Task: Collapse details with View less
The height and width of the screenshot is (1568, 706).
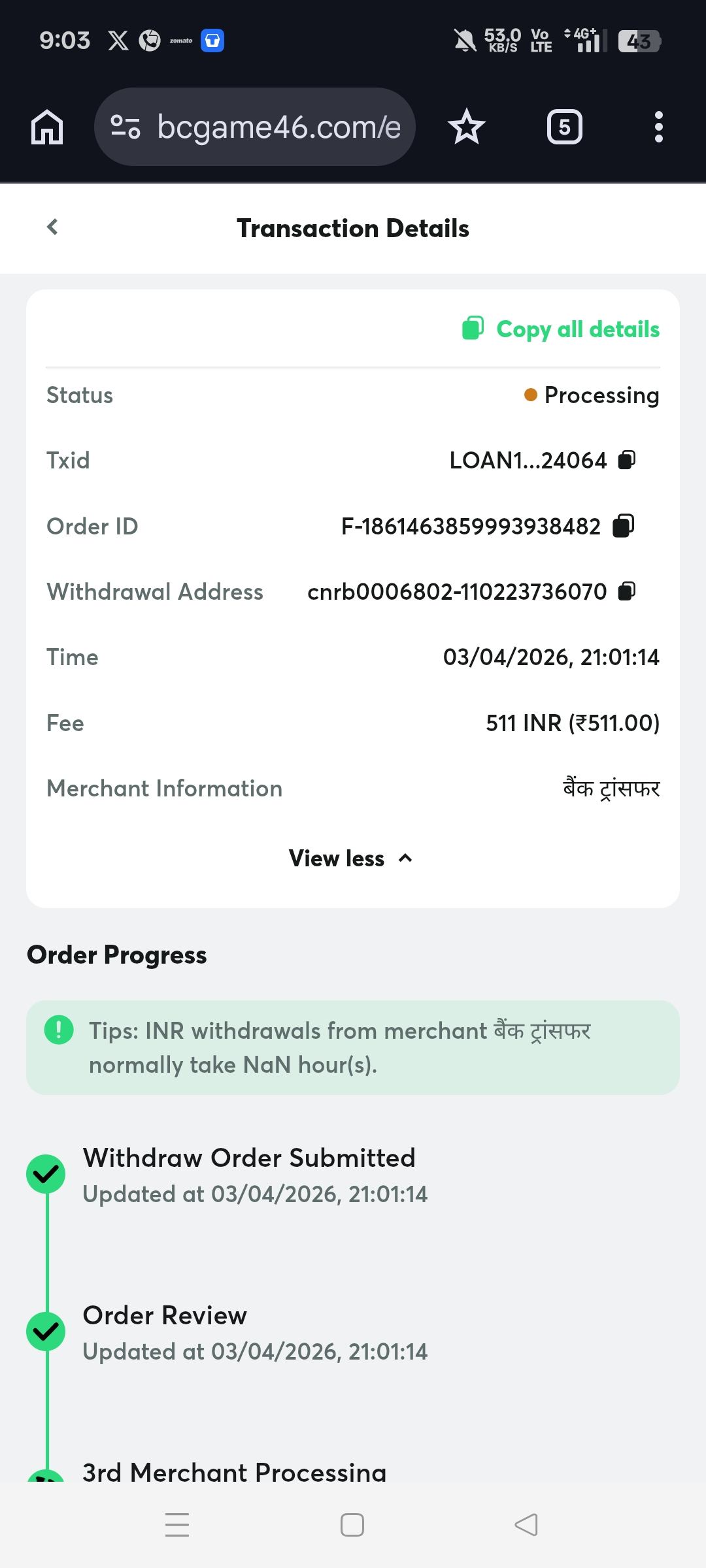Action: tap(351, 858)
